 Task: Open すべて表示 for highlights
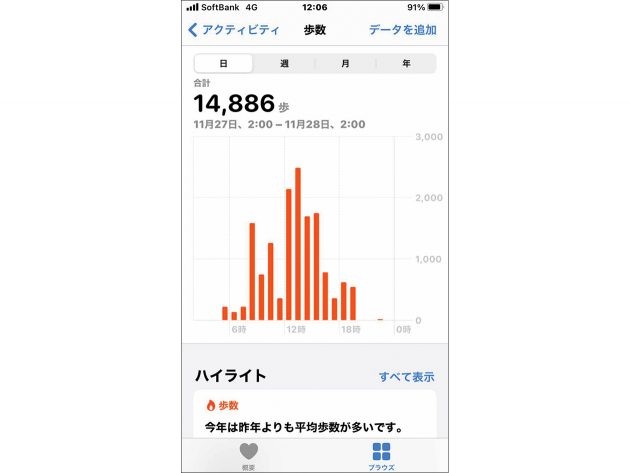406,377
